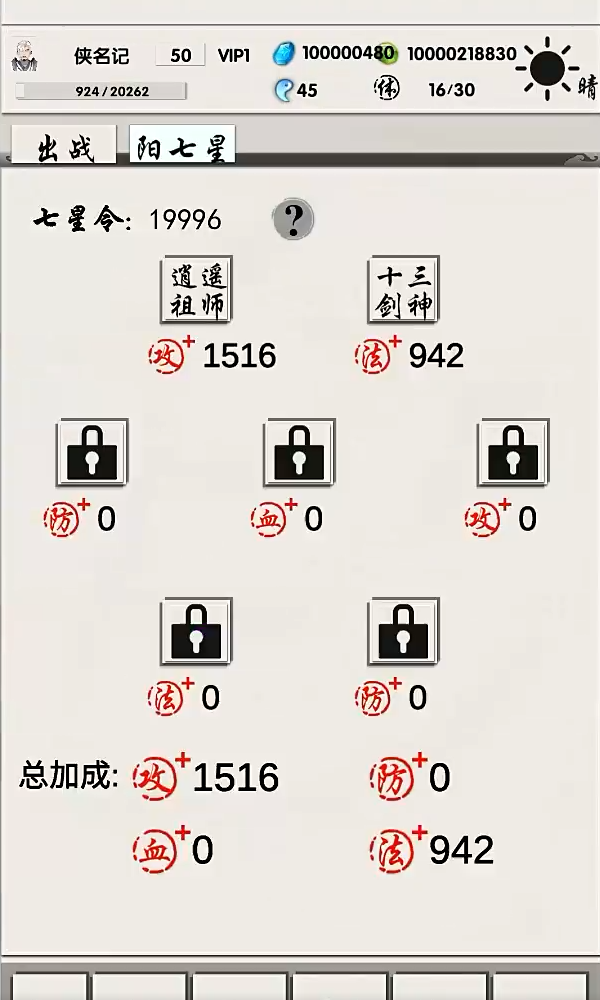This screenshot has height=1000, width=600.
Task: Open the question mark help icon
Action: tap(293, 219)
